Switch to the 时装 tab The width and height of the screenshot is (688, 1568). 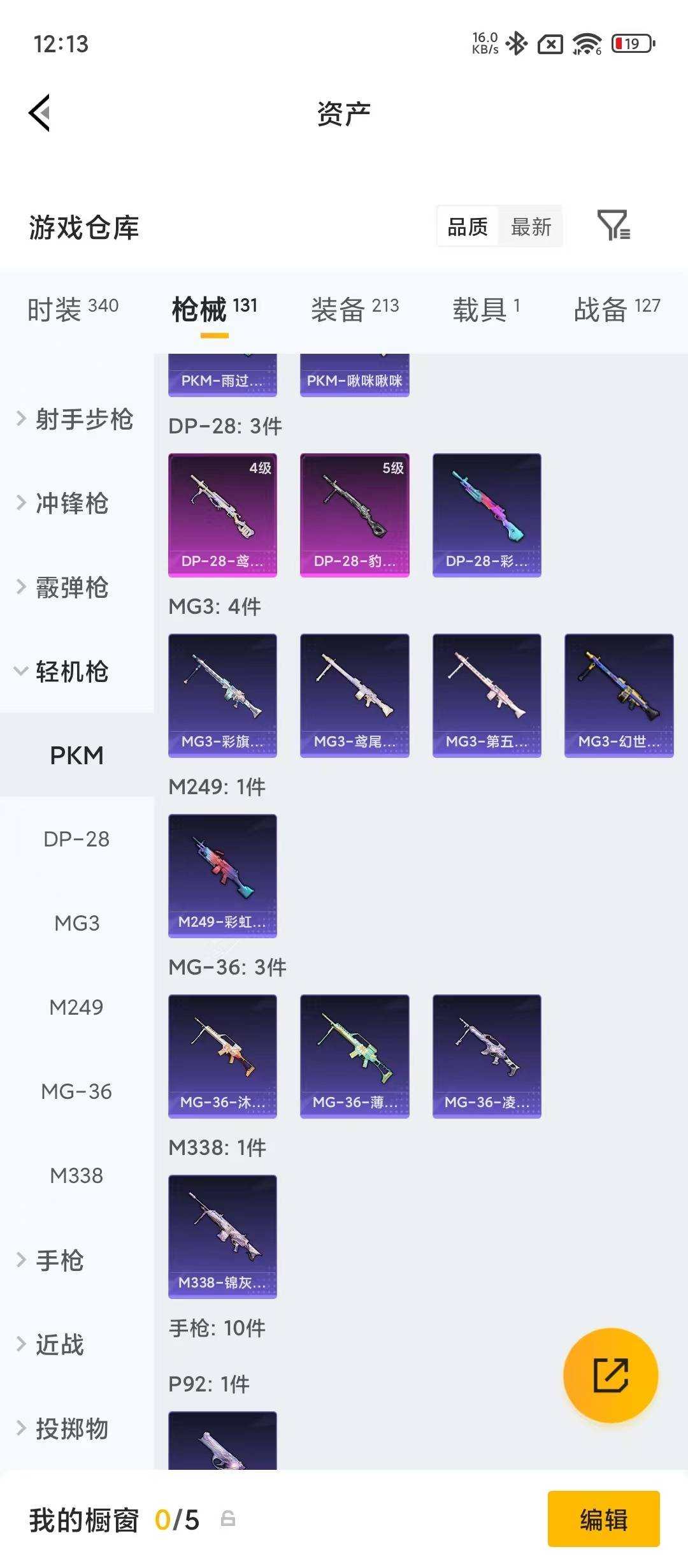(73, 309)
